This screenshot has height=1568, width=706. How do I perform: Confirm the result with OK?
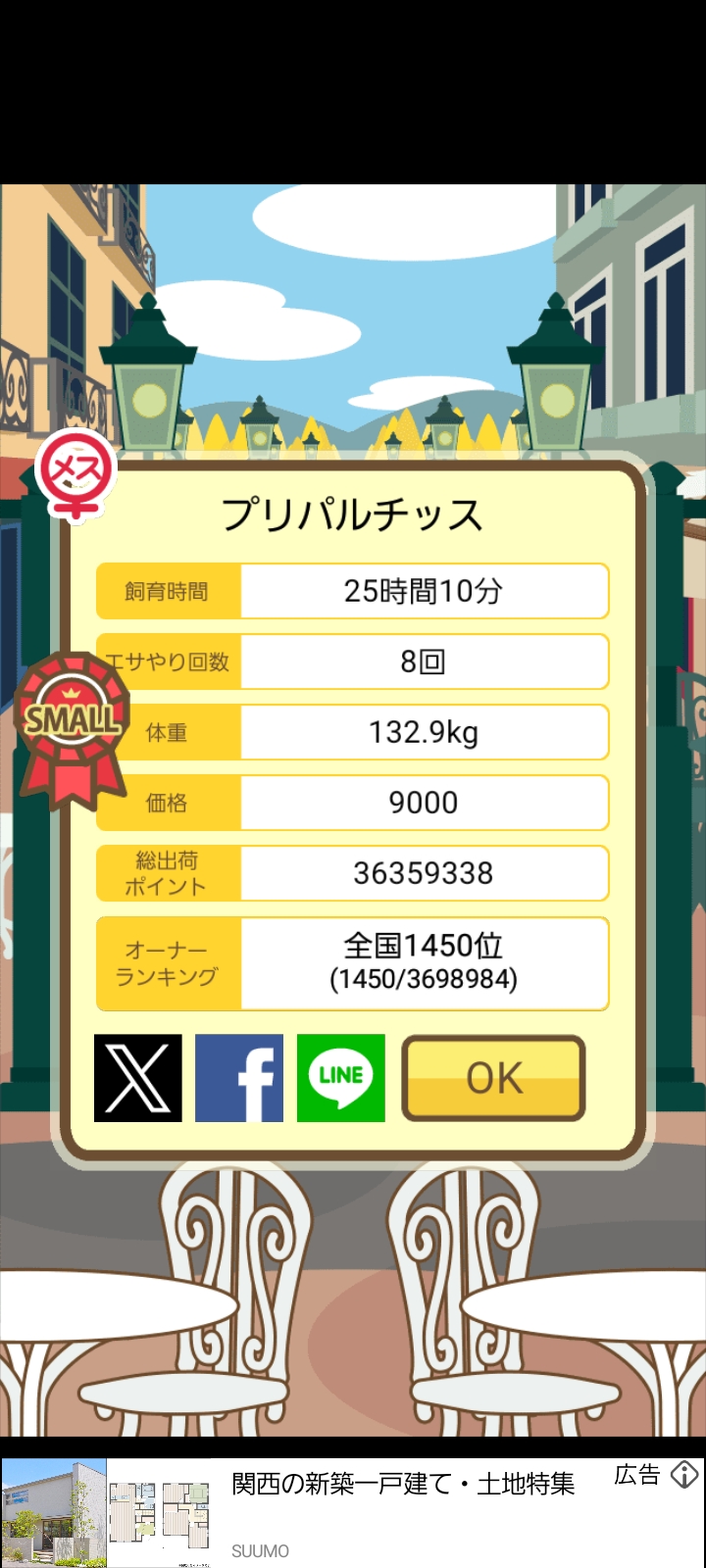point(494,1078)
